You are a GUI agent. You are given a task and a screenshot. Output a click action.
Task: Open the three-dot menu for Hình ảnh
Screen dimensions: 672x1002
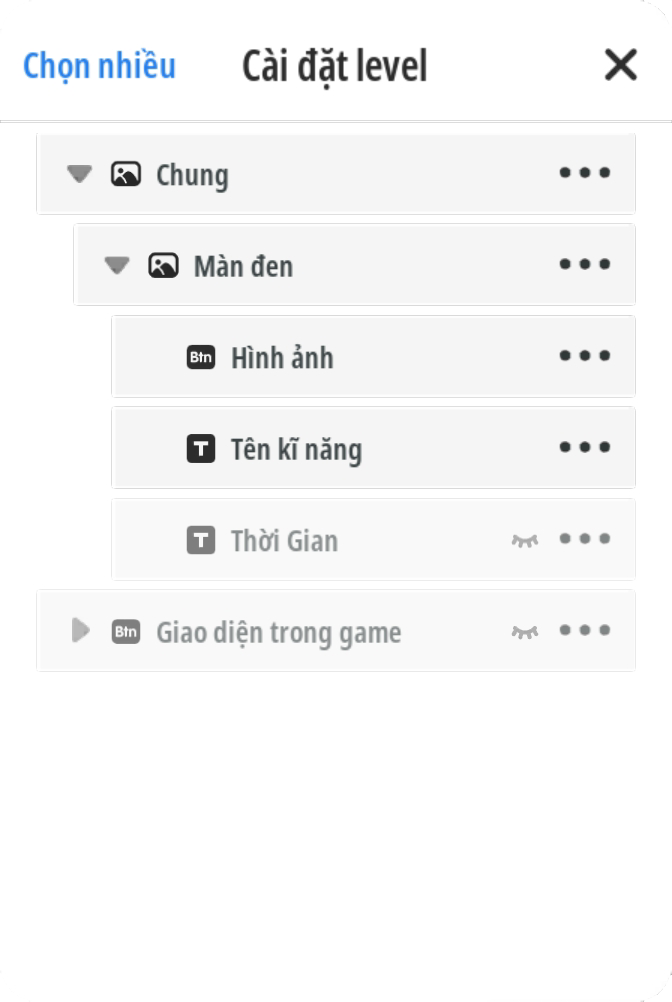(x=585, y=356)
